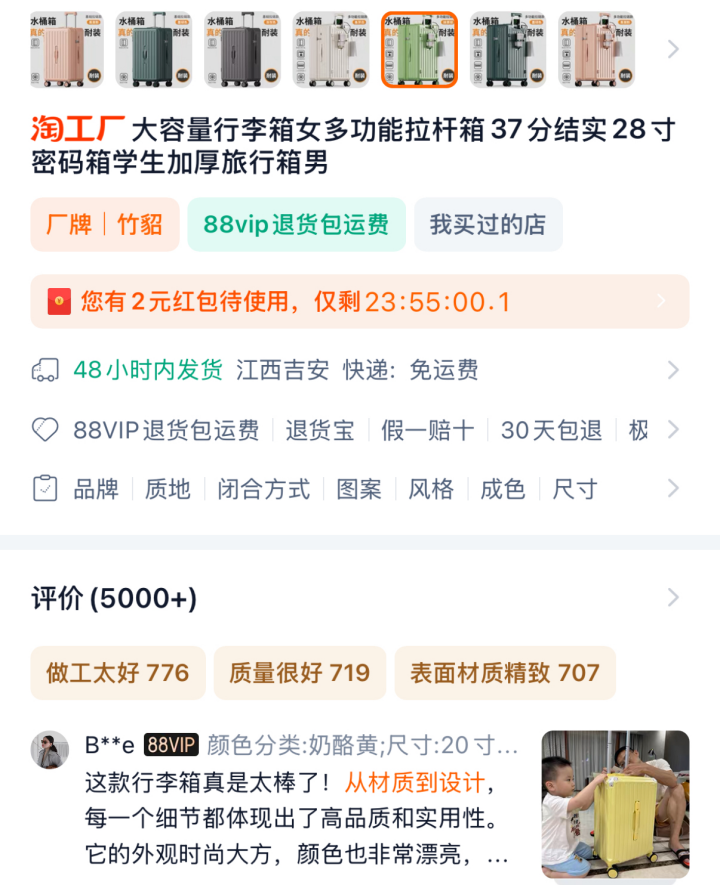Image resolution: width=720 pixels, height=885 pixels.
Task: Filter reviews by 质量很好 719
Action: [x=300, y=673]
